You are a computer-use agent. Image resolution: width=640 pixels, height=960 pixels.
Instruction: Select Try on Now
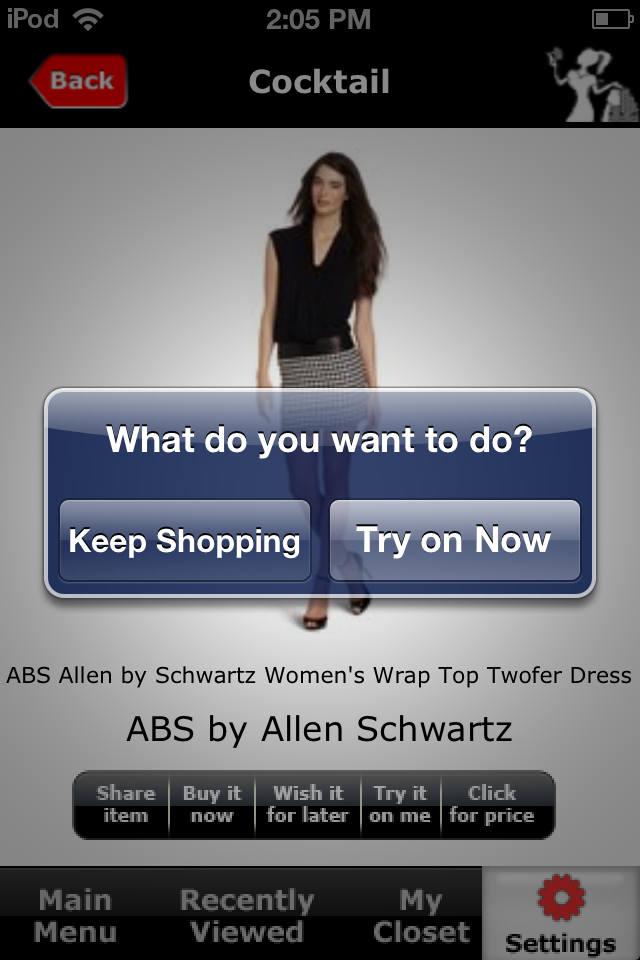(x=455, y=541)
